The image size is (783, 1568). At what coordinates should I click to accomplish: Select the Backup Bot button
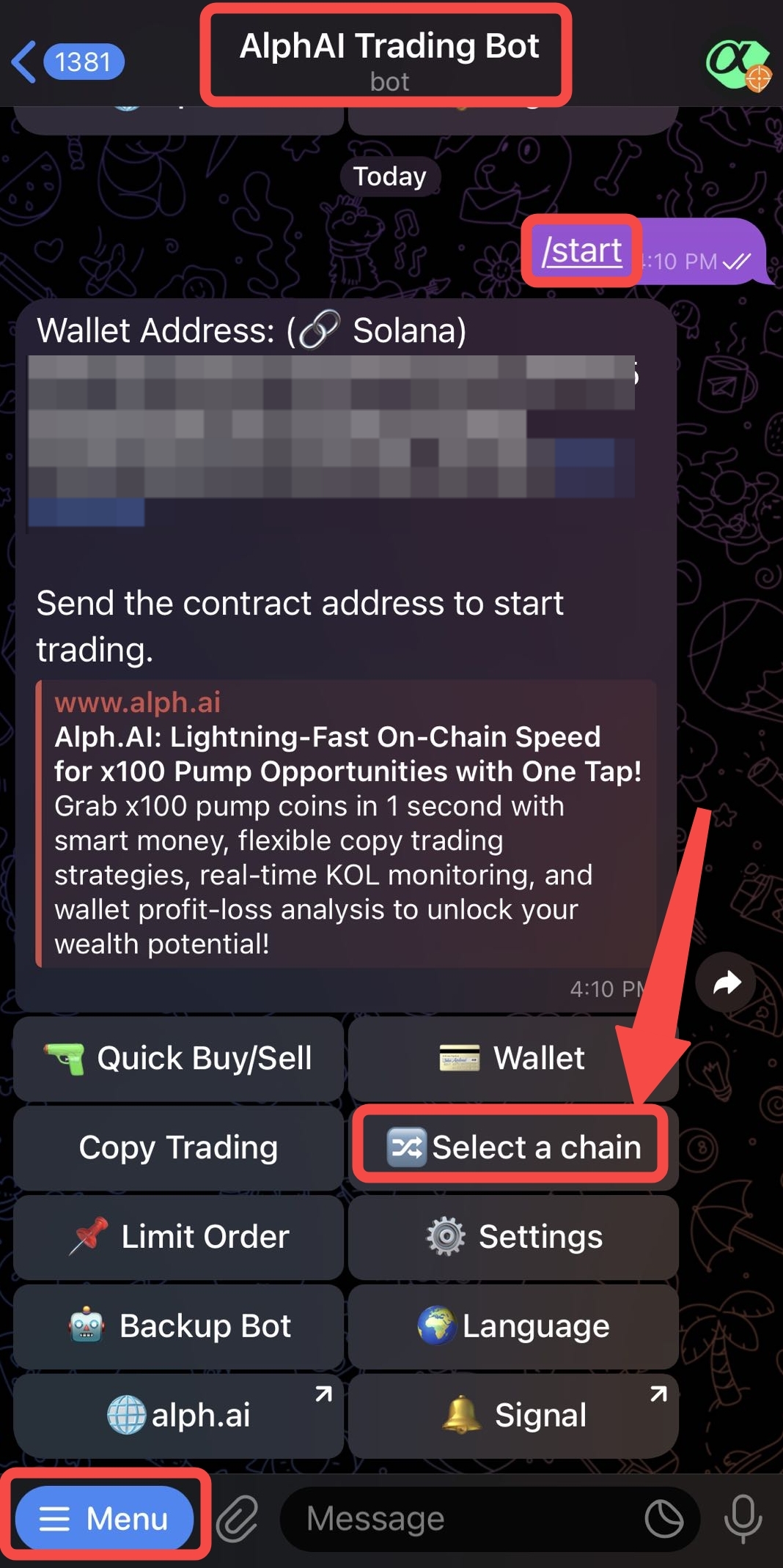[x=178, y=1326]
